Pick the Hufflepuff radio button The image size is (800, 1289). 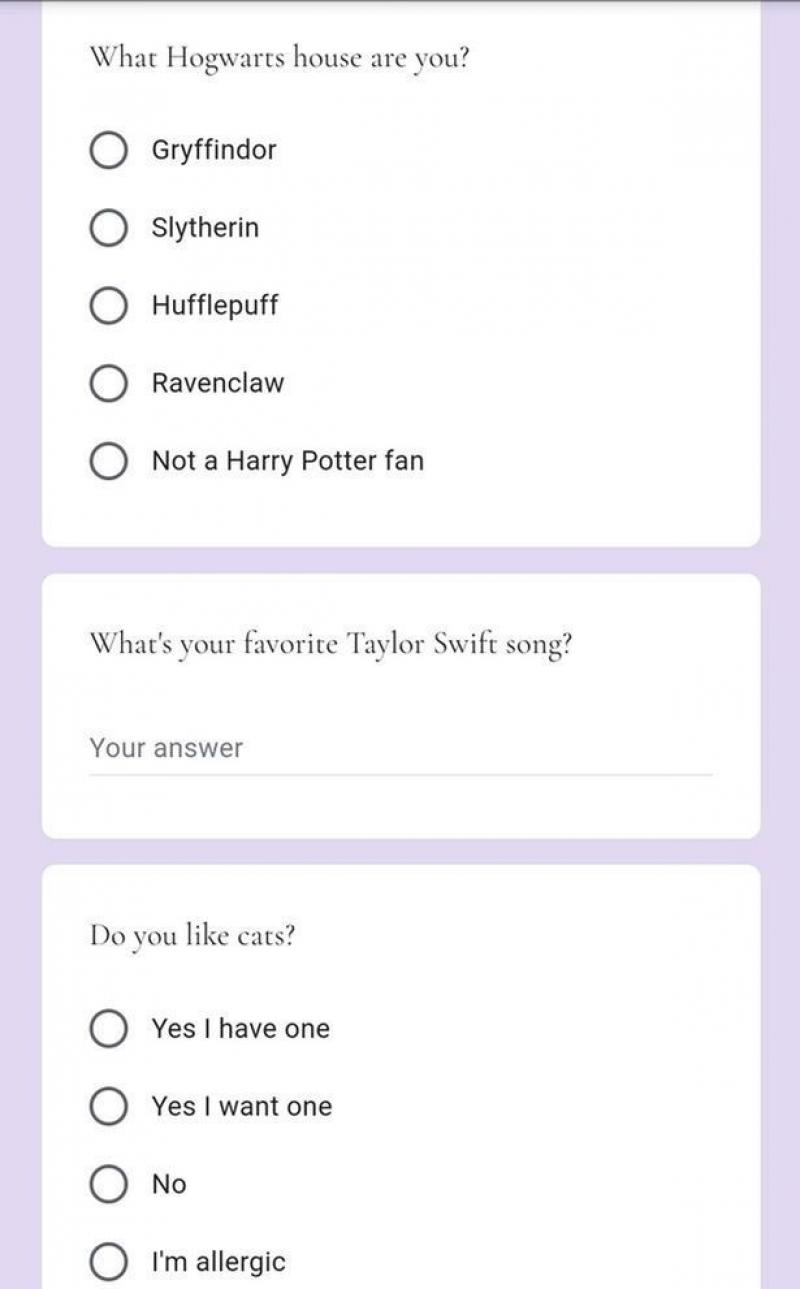[108, 306]
